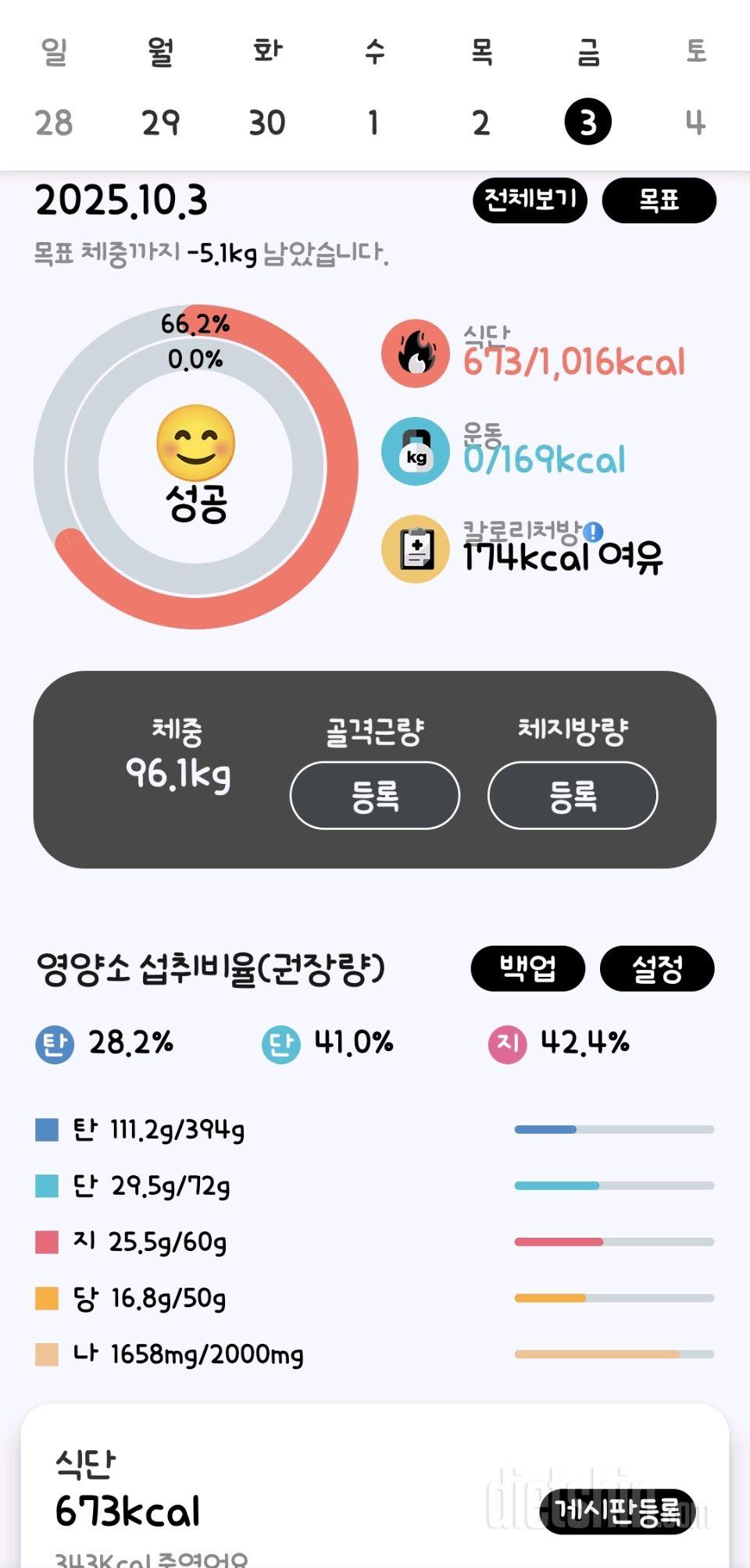Tap the 백업 backup button
This screenshot has width=750, height=1568.
527,968
